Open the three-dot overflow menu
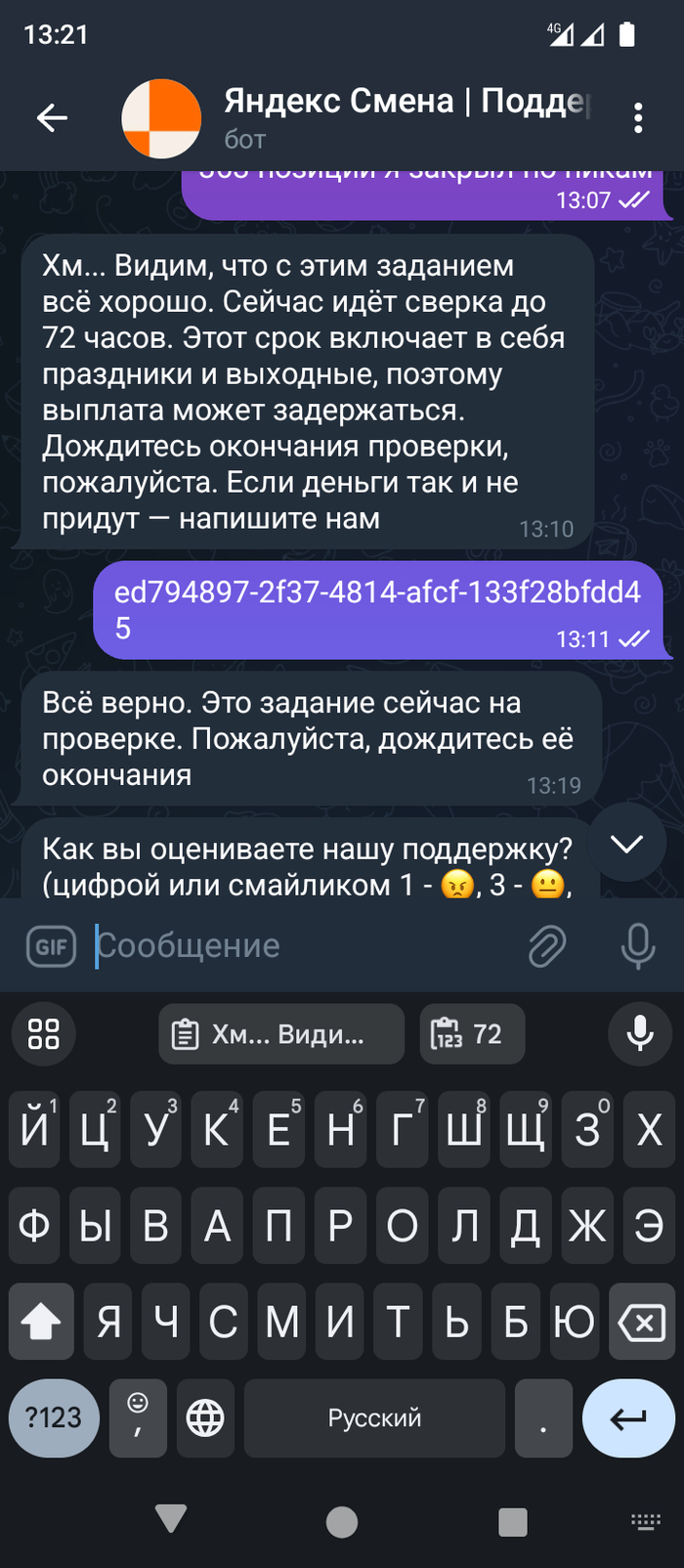Screen dimensions: 684x1568 click(x=638, y=118)
